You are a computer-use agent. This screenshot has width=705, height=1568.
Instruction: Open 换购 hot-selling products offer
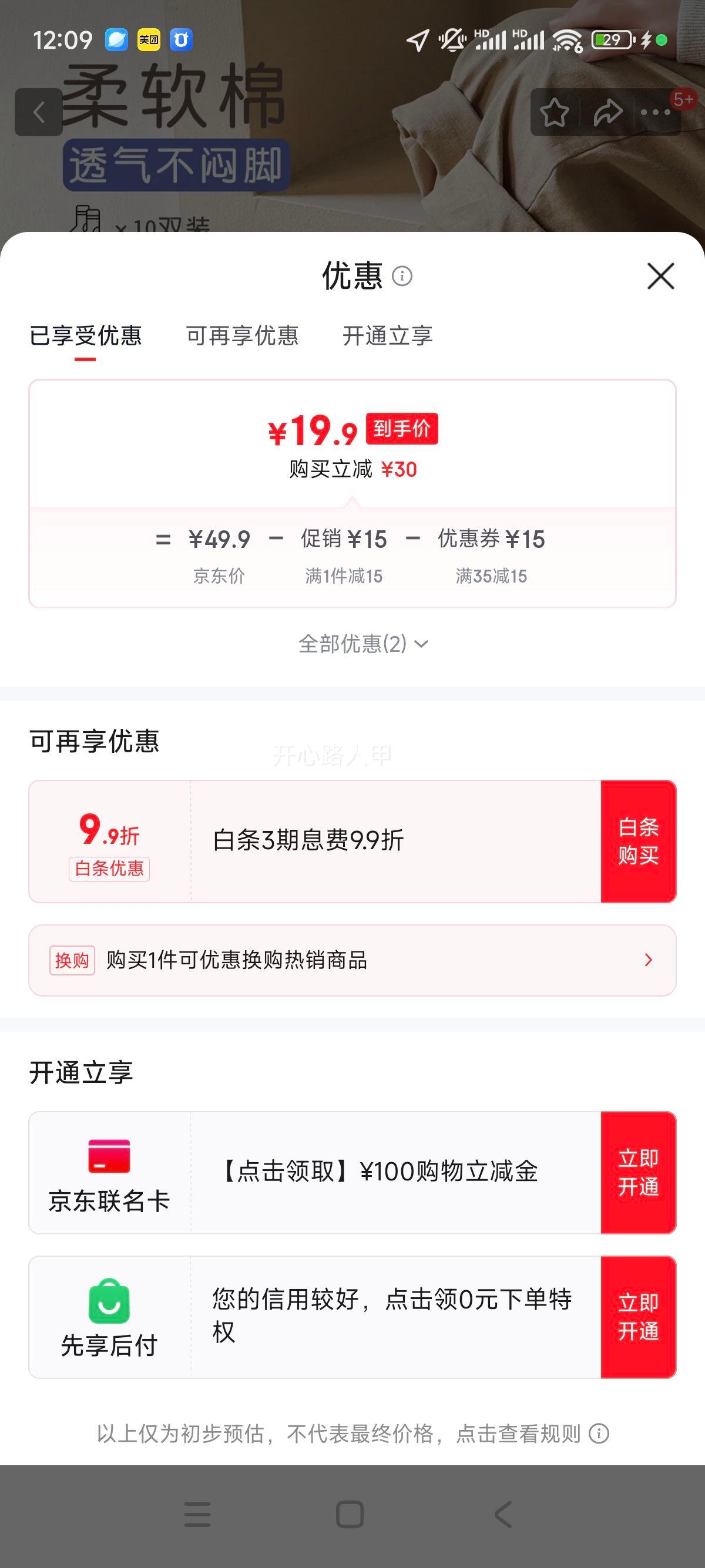(352, 960)
